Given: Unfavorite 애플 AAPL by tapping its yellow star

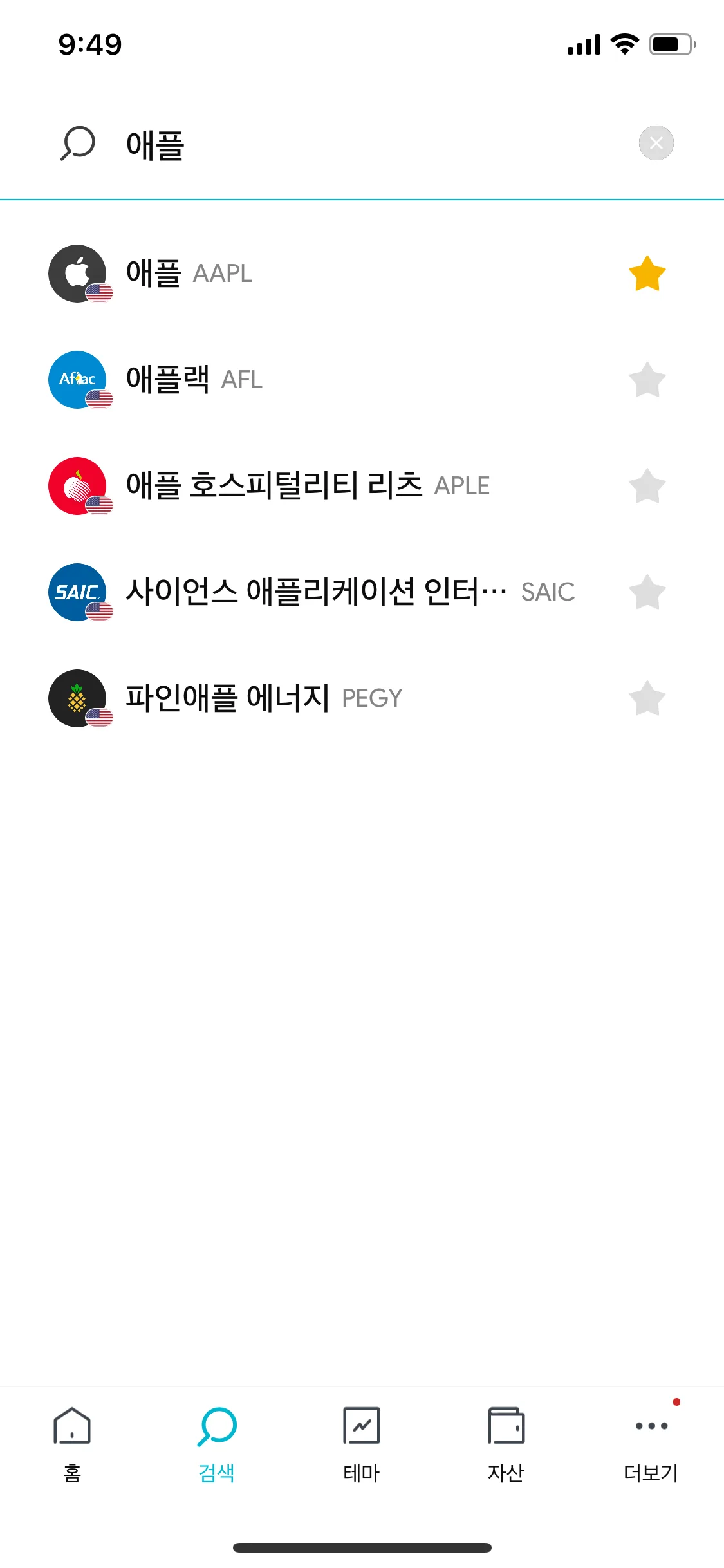Looking at the screenshot, I should point(647,272).
